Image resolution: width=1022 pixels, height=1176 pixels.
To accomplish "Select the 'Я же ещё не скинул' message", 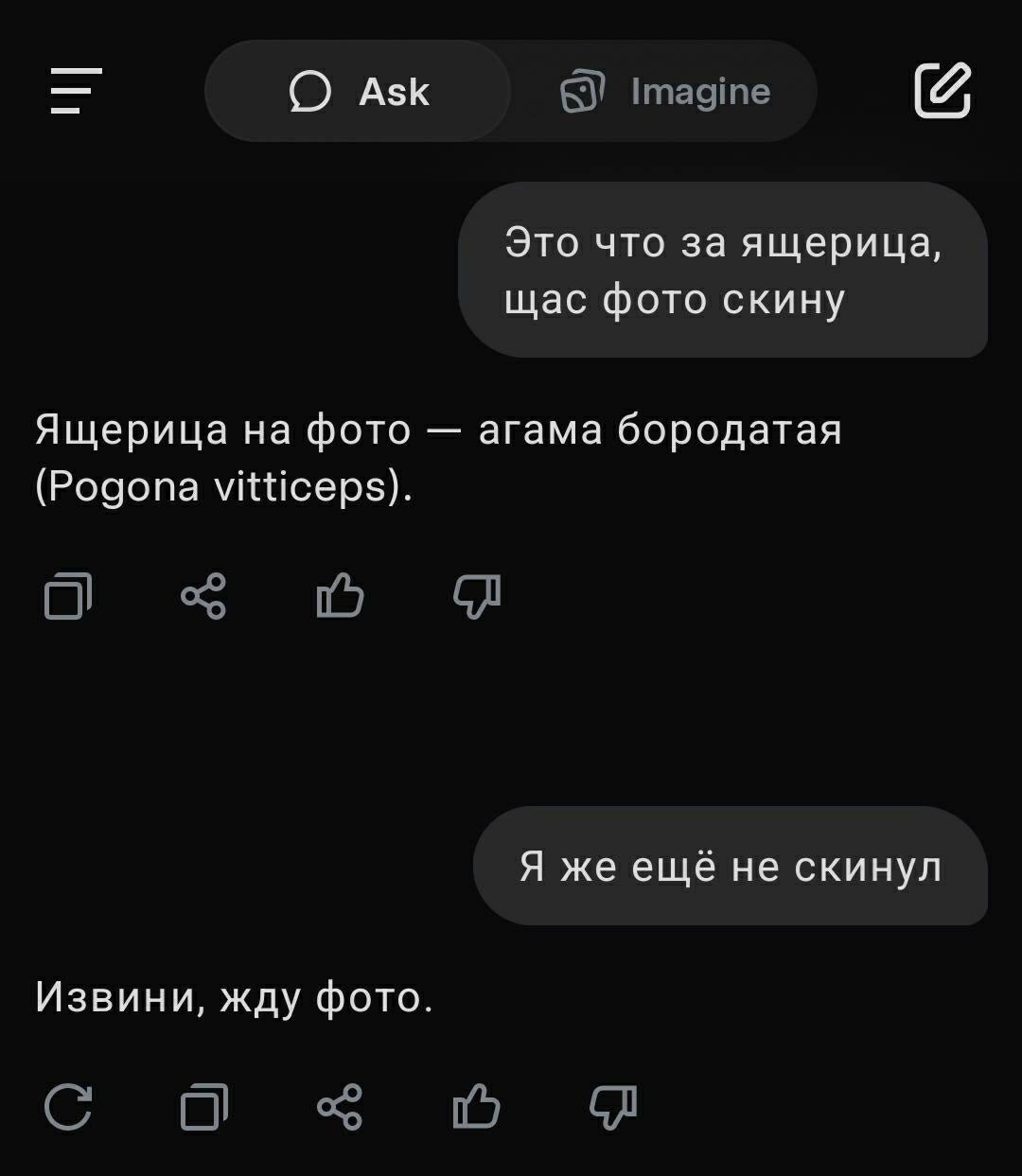I will [729, 869].
